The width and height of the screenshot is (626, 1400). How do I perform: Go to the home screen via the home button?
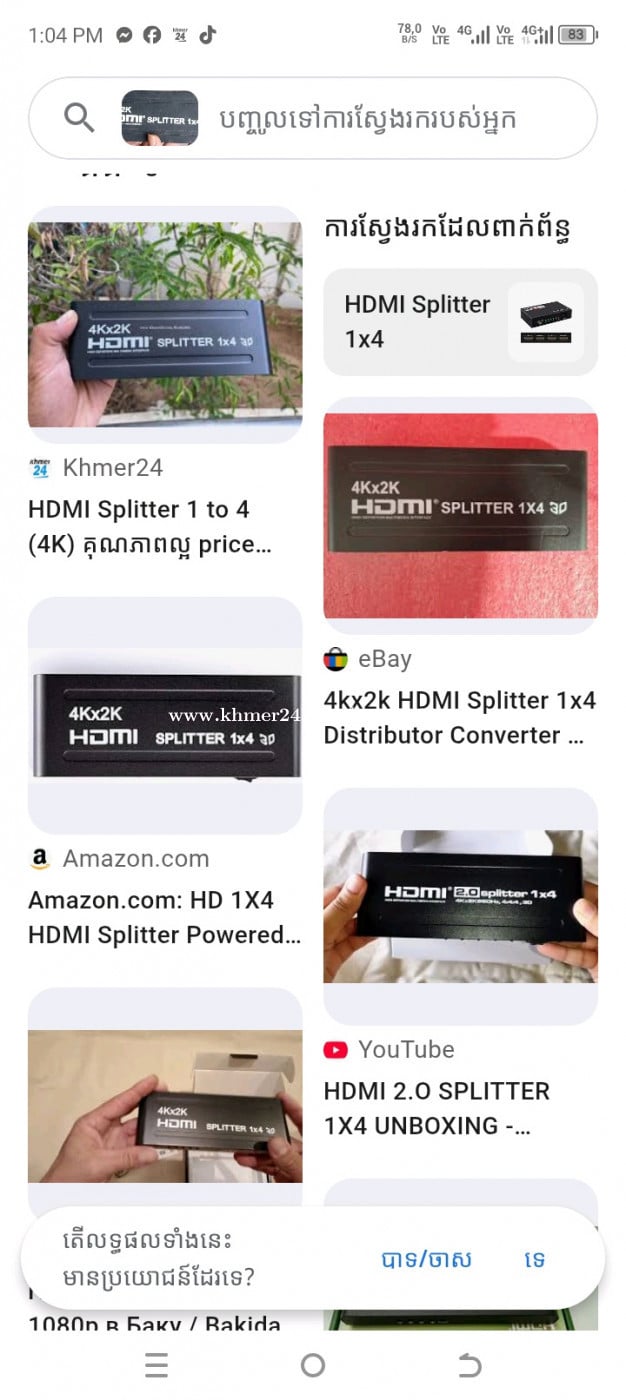[313, 1365]
